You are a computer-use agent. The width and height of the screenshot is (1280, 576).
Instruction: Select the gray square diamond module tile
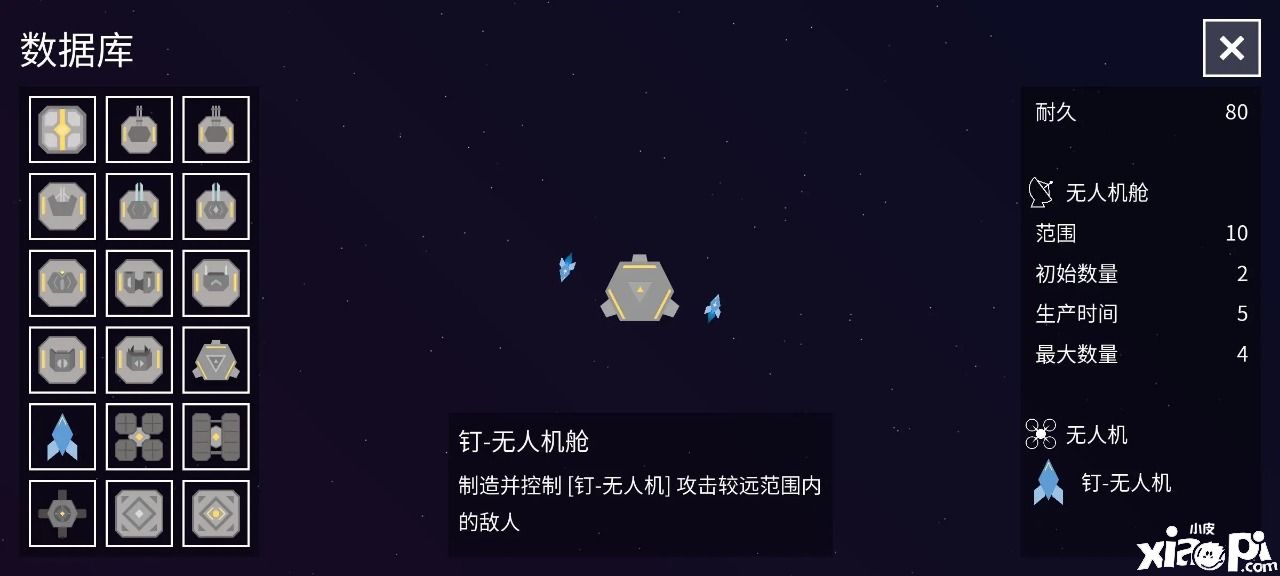tap(139, 514)
